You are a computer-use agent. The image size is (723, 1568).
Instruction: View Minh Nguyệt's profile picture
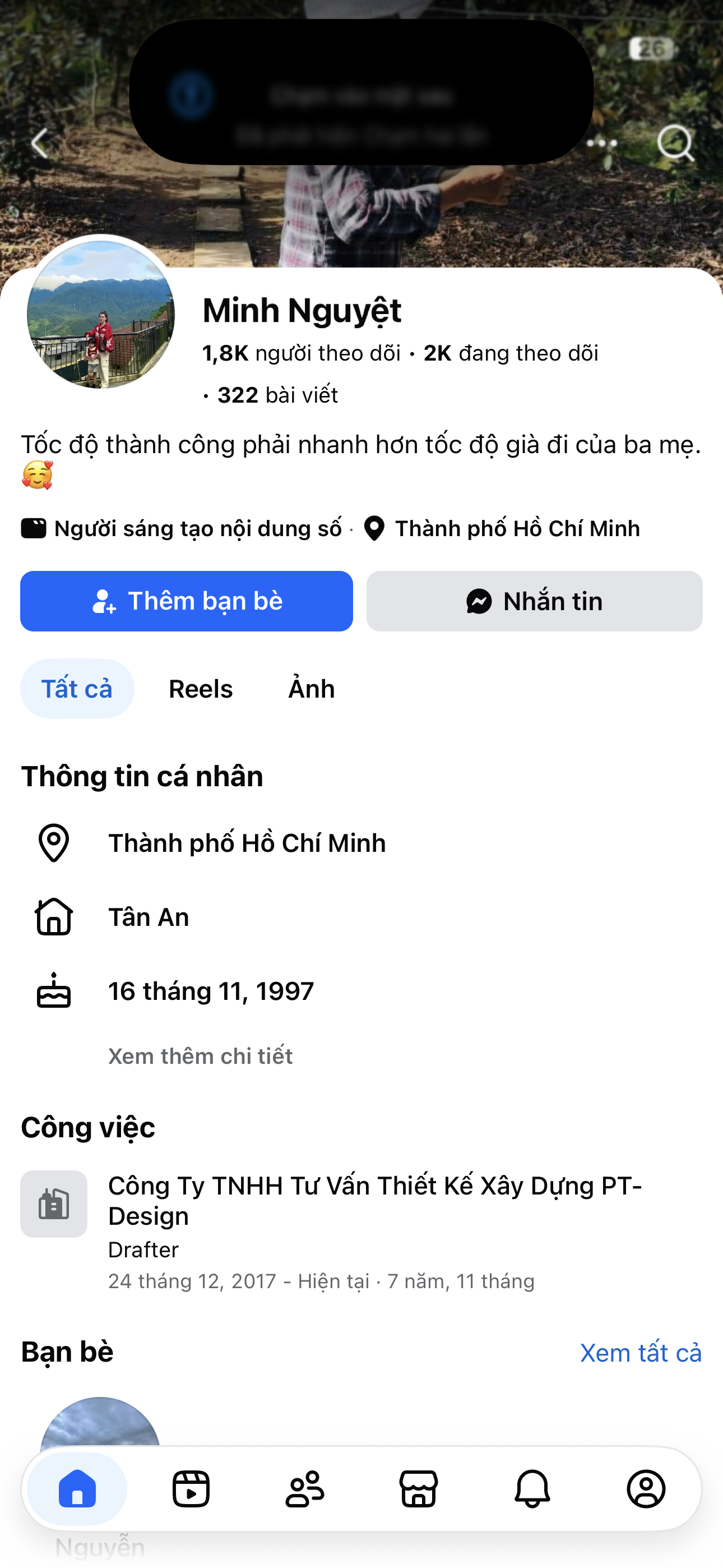coord(101,315)
